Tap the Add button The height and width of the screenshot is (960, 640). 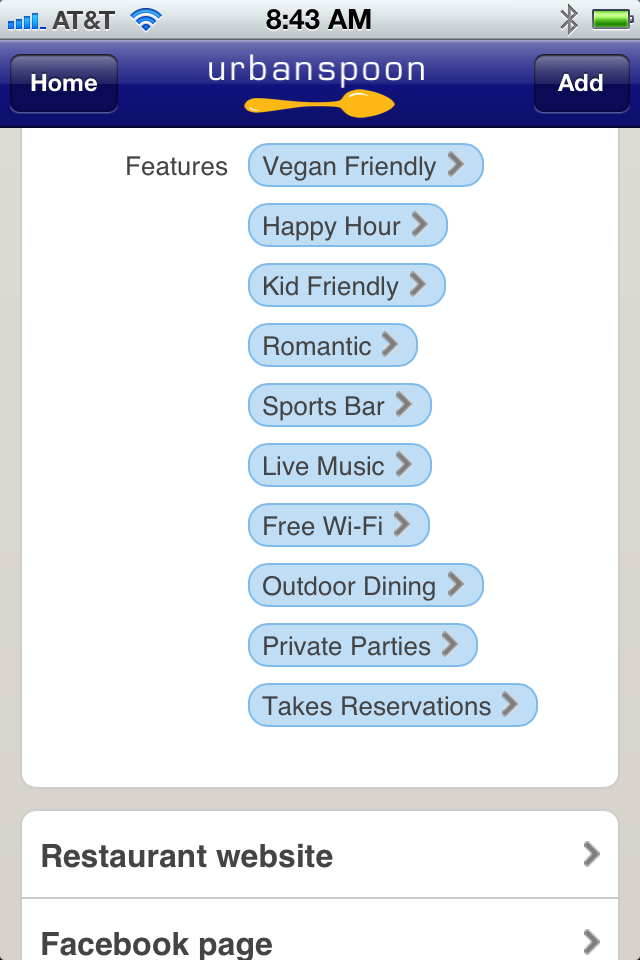click(x=580, y=83)
